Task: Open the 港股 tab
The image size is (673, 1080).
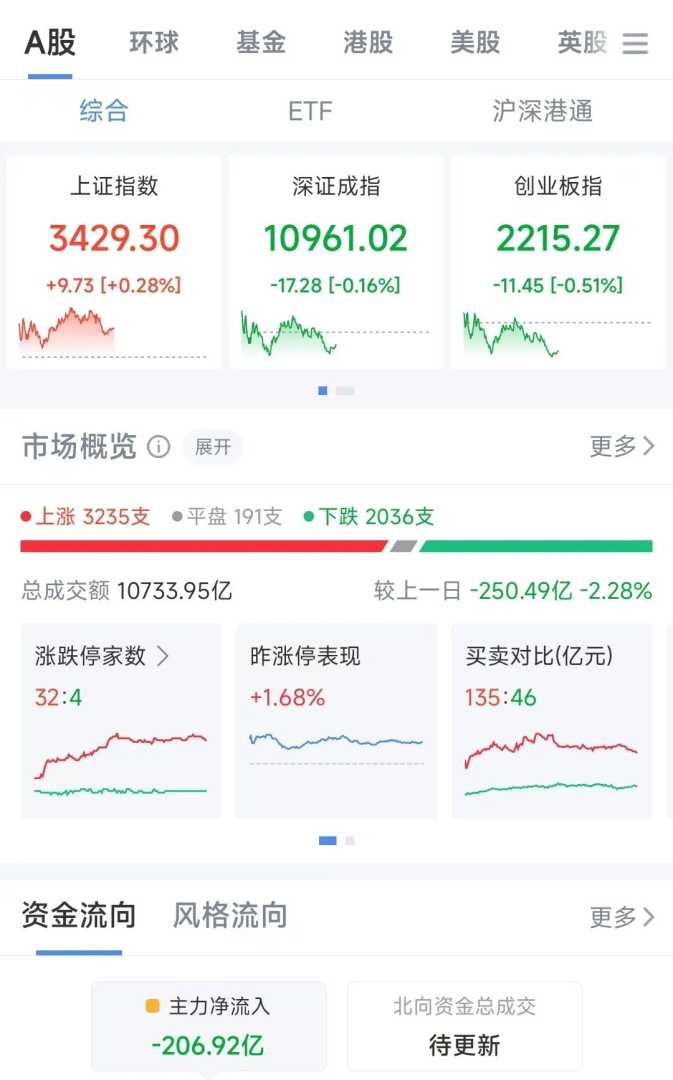Action: (x=368, y=43)
